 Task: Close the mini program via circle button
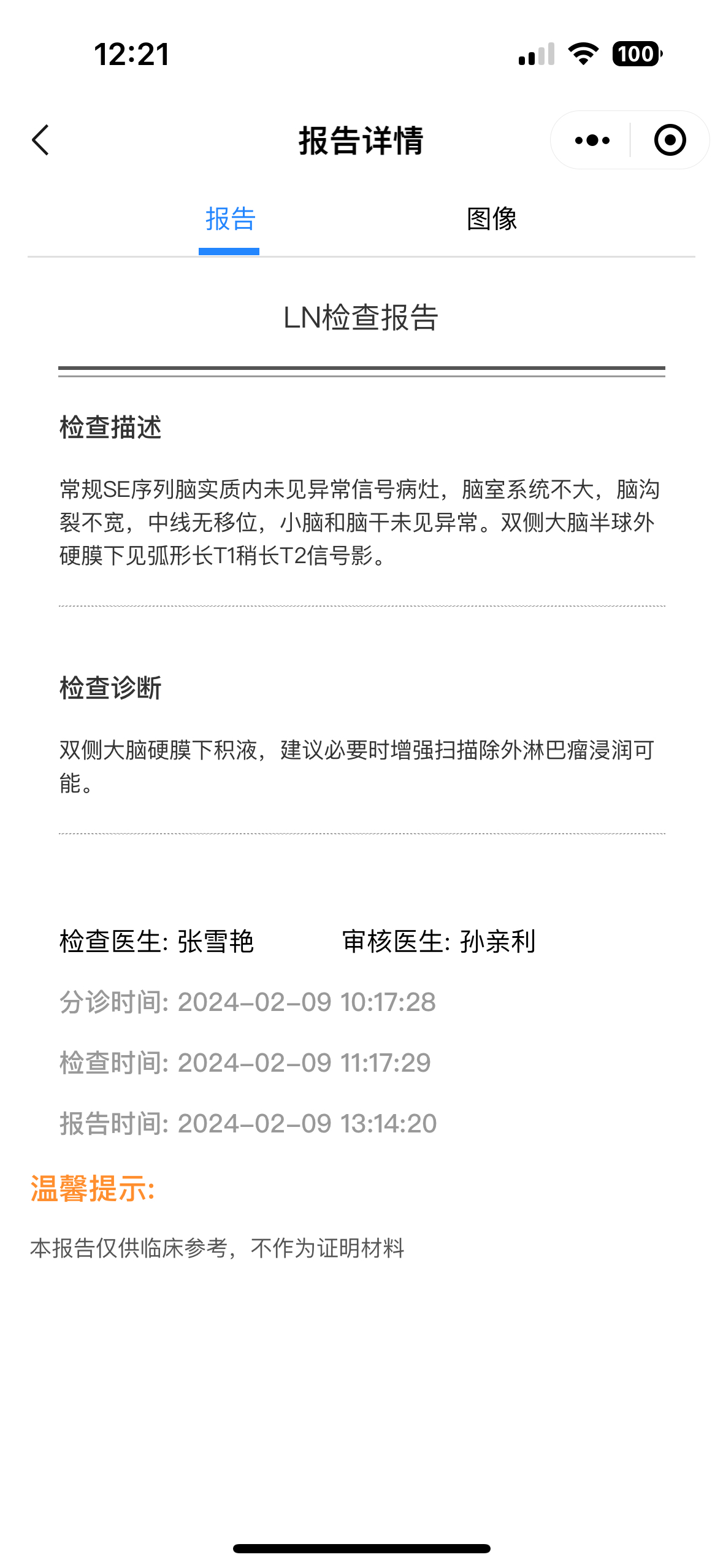pyautogui.click(x=670, y=140)
